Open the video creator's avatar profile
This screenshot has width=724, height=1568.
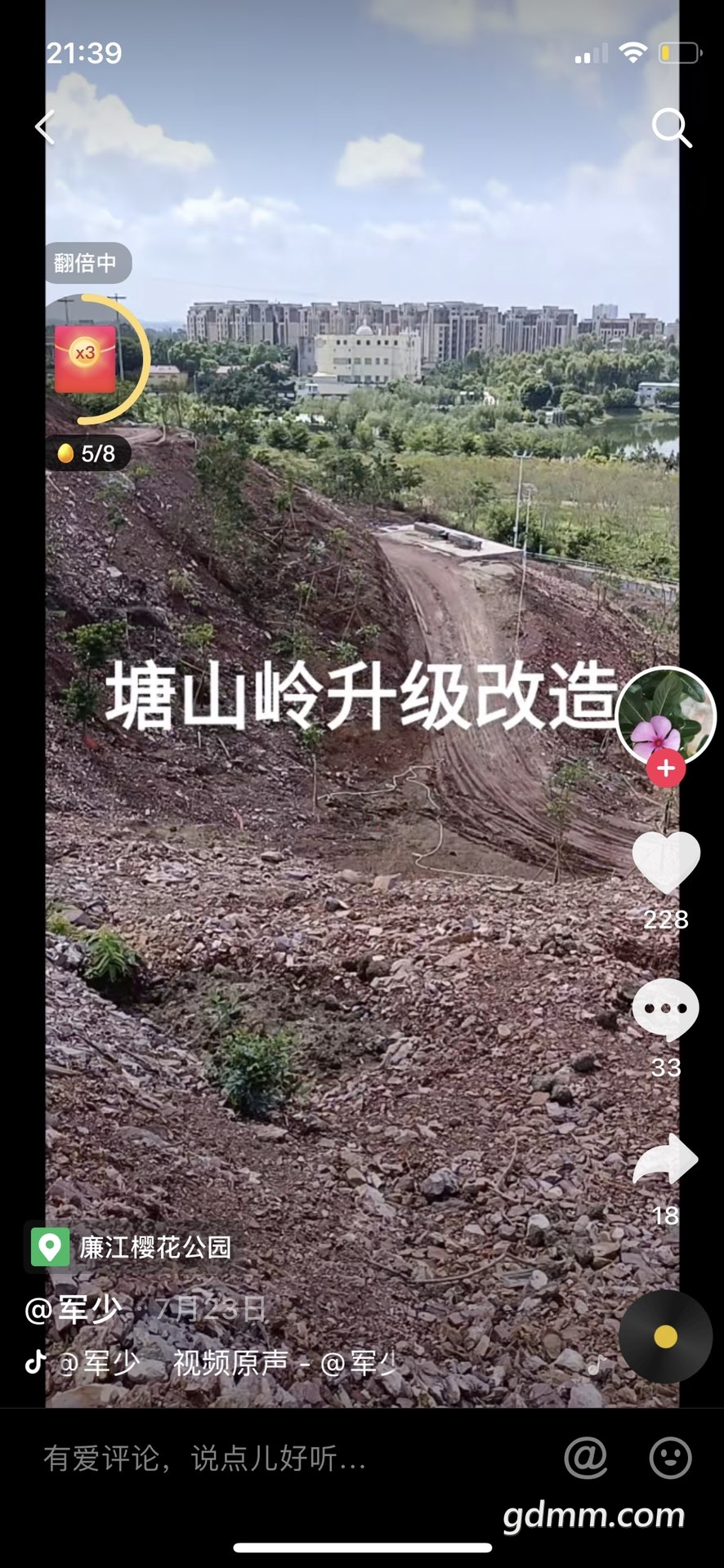pos(664,716)
